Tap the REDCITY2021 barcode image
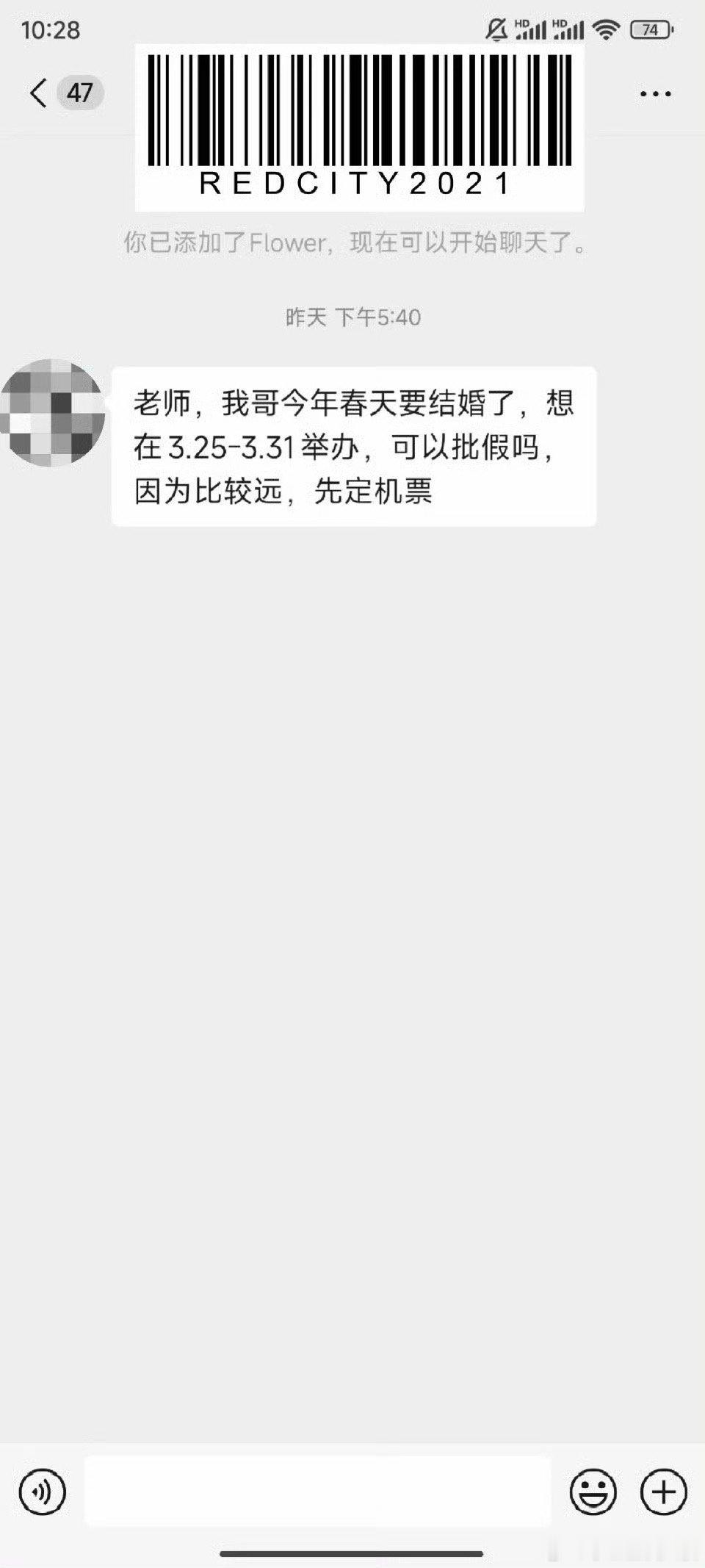Image resolution: width=705 pixels, height=1568 pixels. [x=362, y=125]
